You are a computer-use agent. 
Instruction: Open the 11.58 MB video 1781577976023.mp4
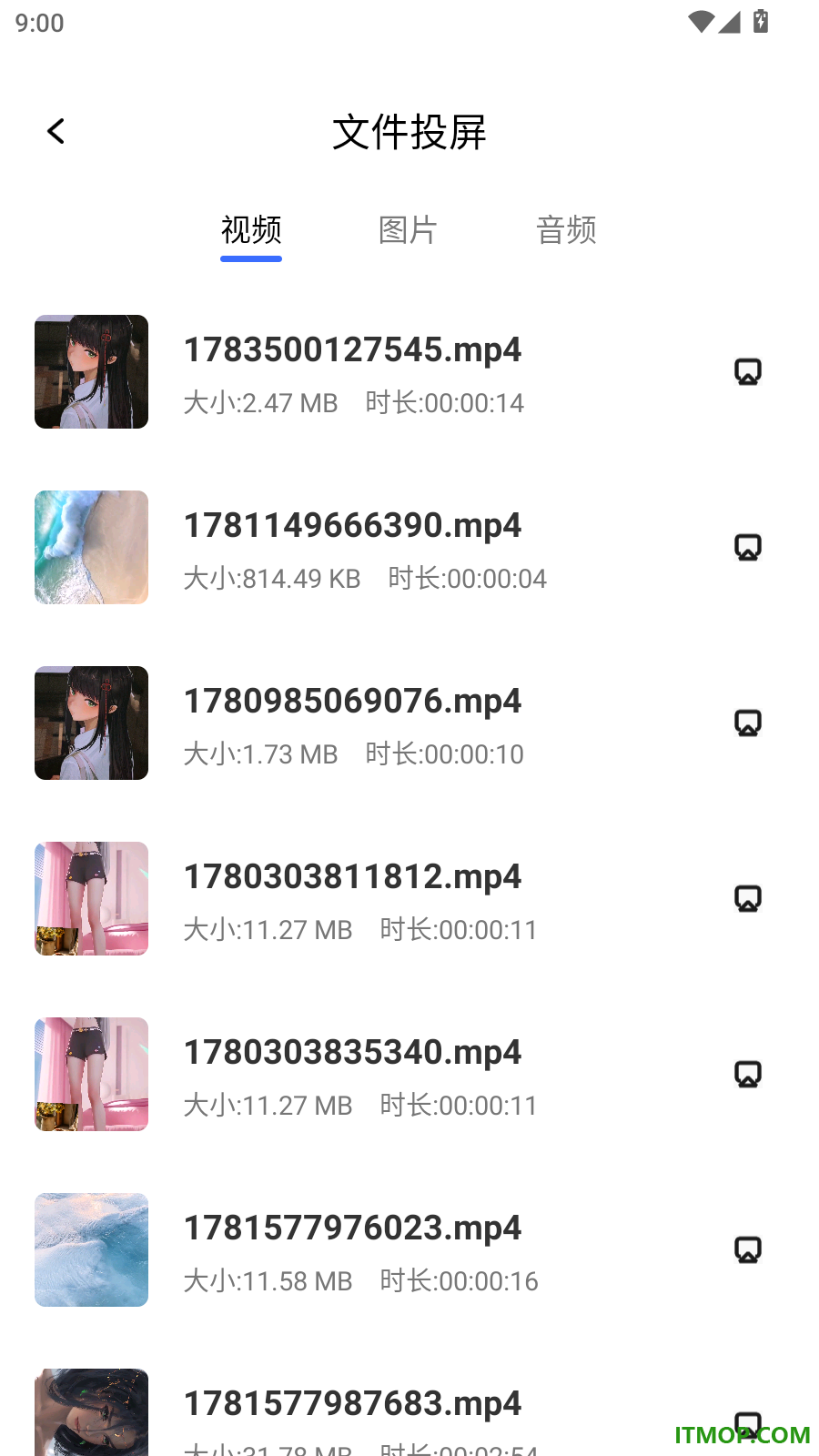point(409,1250)
